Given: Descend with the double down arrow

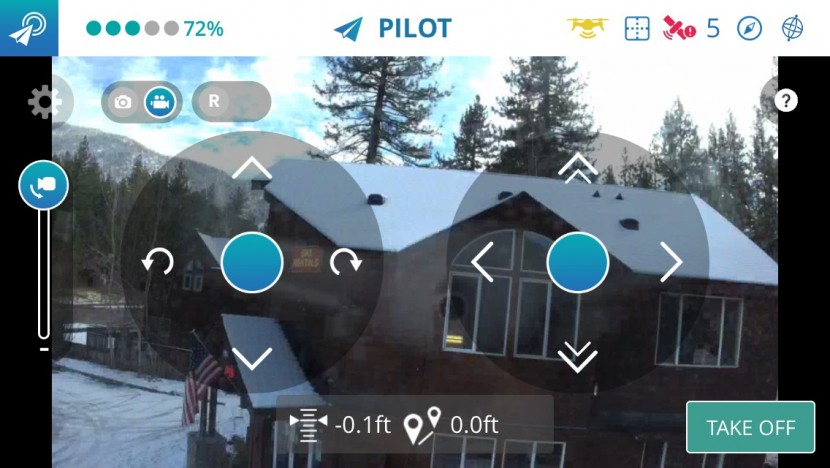Looking at the screenshot, I should click(x=577, y=357).
